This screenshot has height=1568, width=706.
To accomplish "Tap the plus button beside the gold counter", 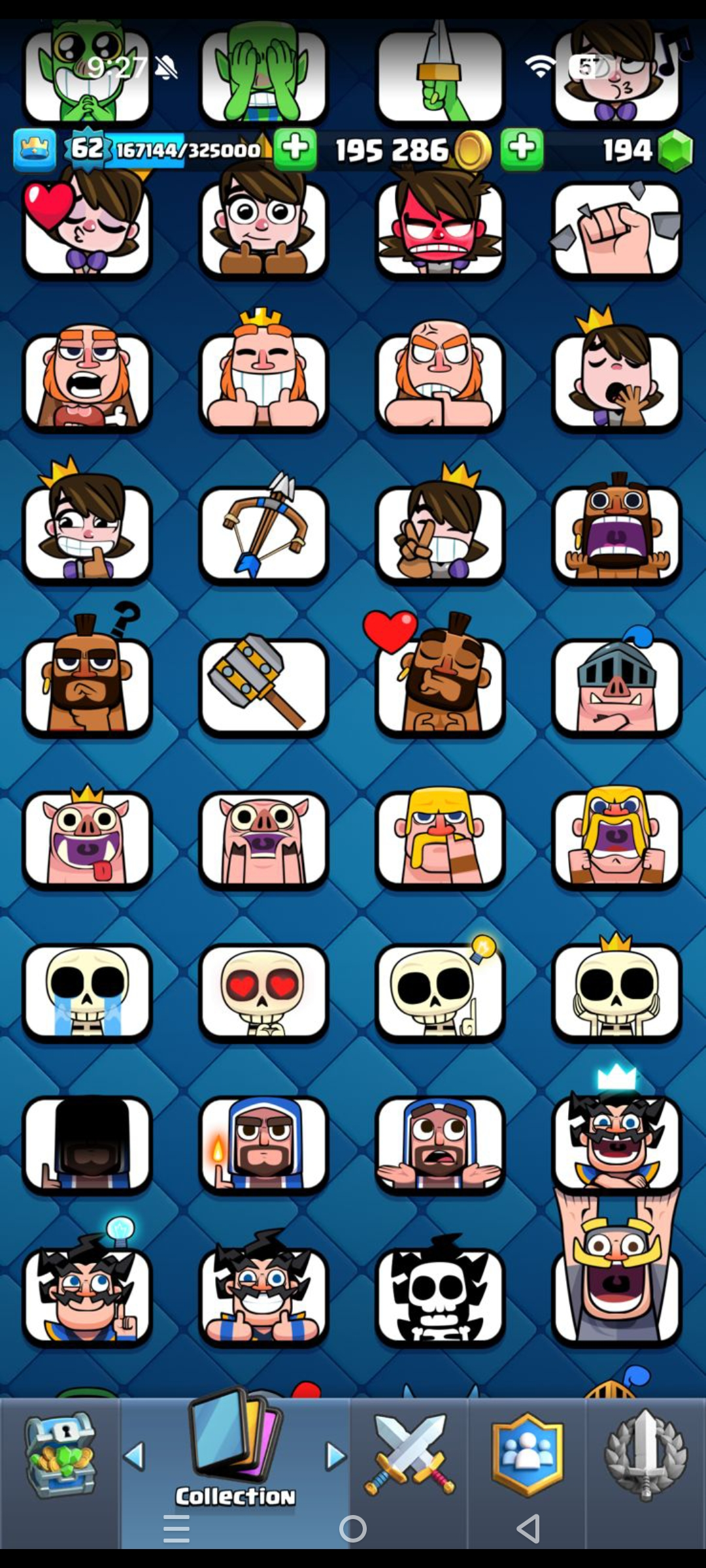I will click(522, 150).
